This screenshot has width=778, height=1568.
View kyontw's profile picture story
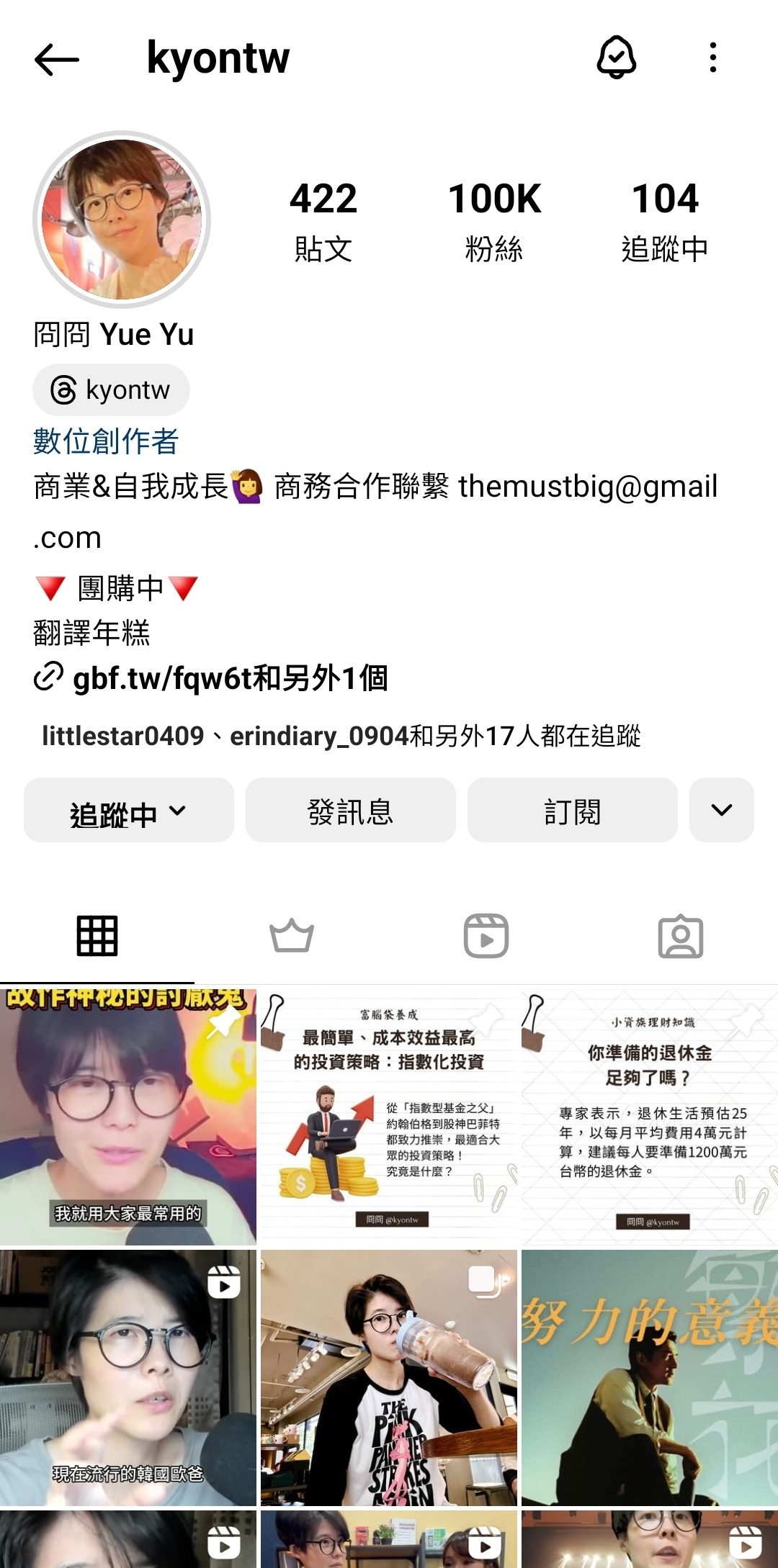point(122,220)
